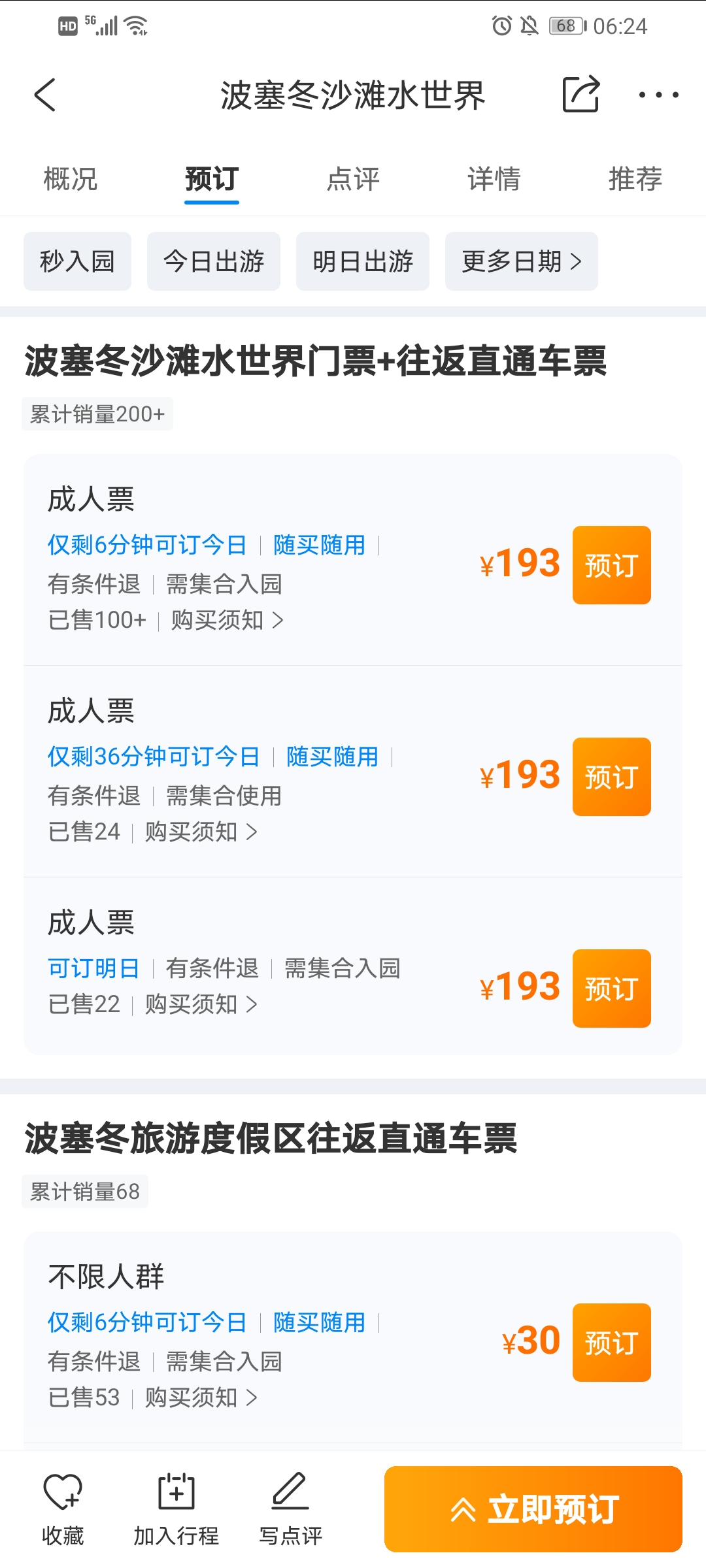Select the 秒入园 filter chip
The height and width of the screenshot is (1568, 706).
coord(77,261)
